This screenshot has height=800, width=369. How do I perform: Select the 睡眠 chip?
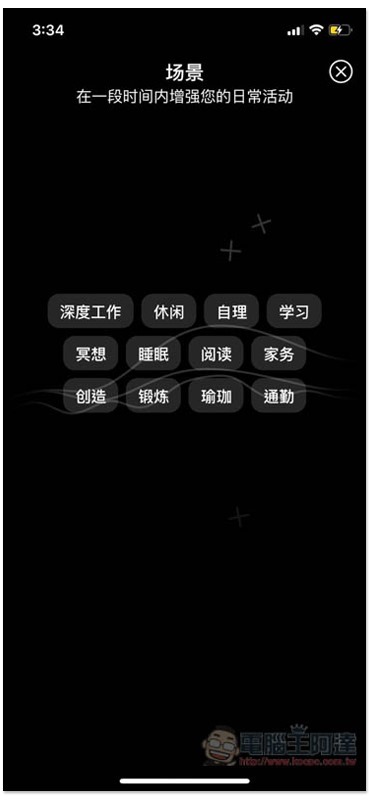click(153, 353)
